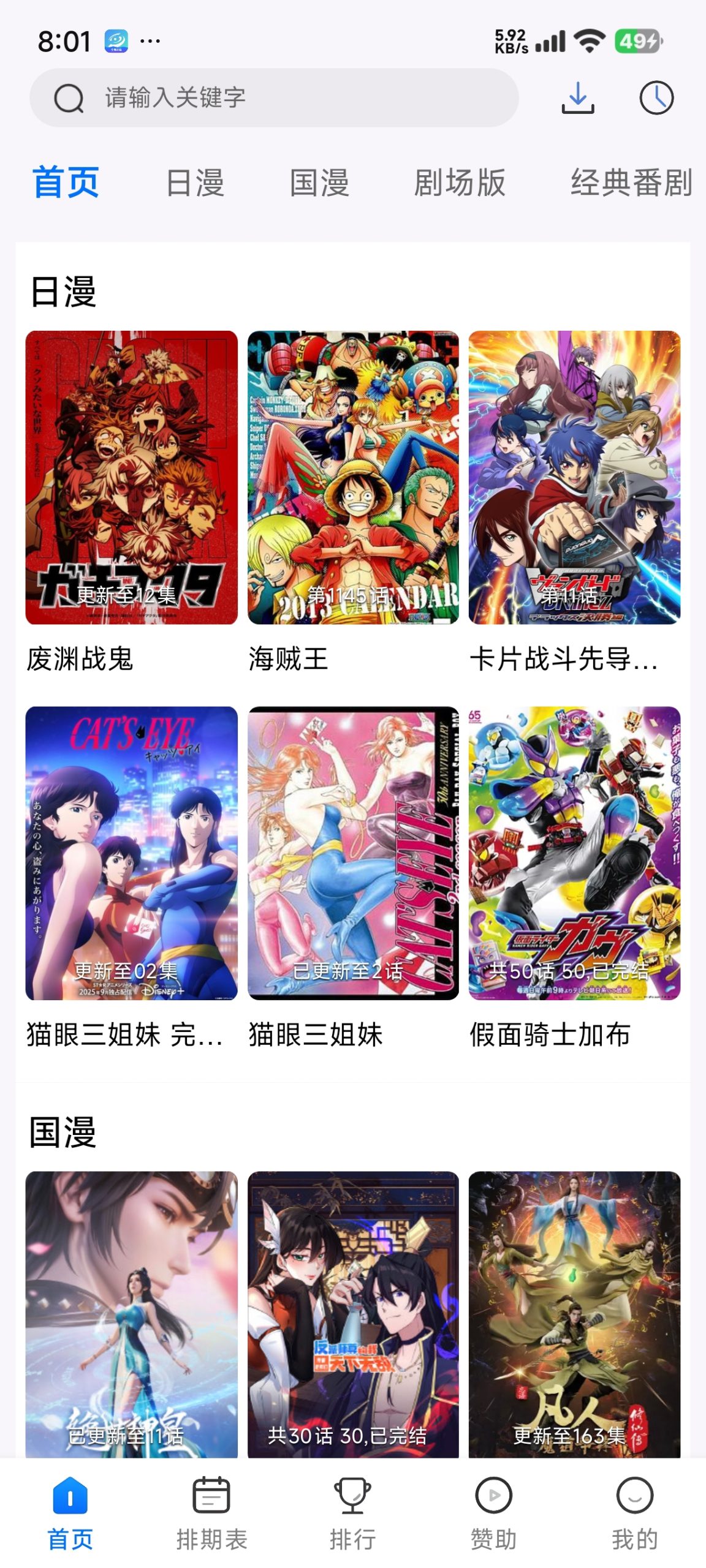
Task: Go to the 经典番剧 tab
Action: click(631, 183)
